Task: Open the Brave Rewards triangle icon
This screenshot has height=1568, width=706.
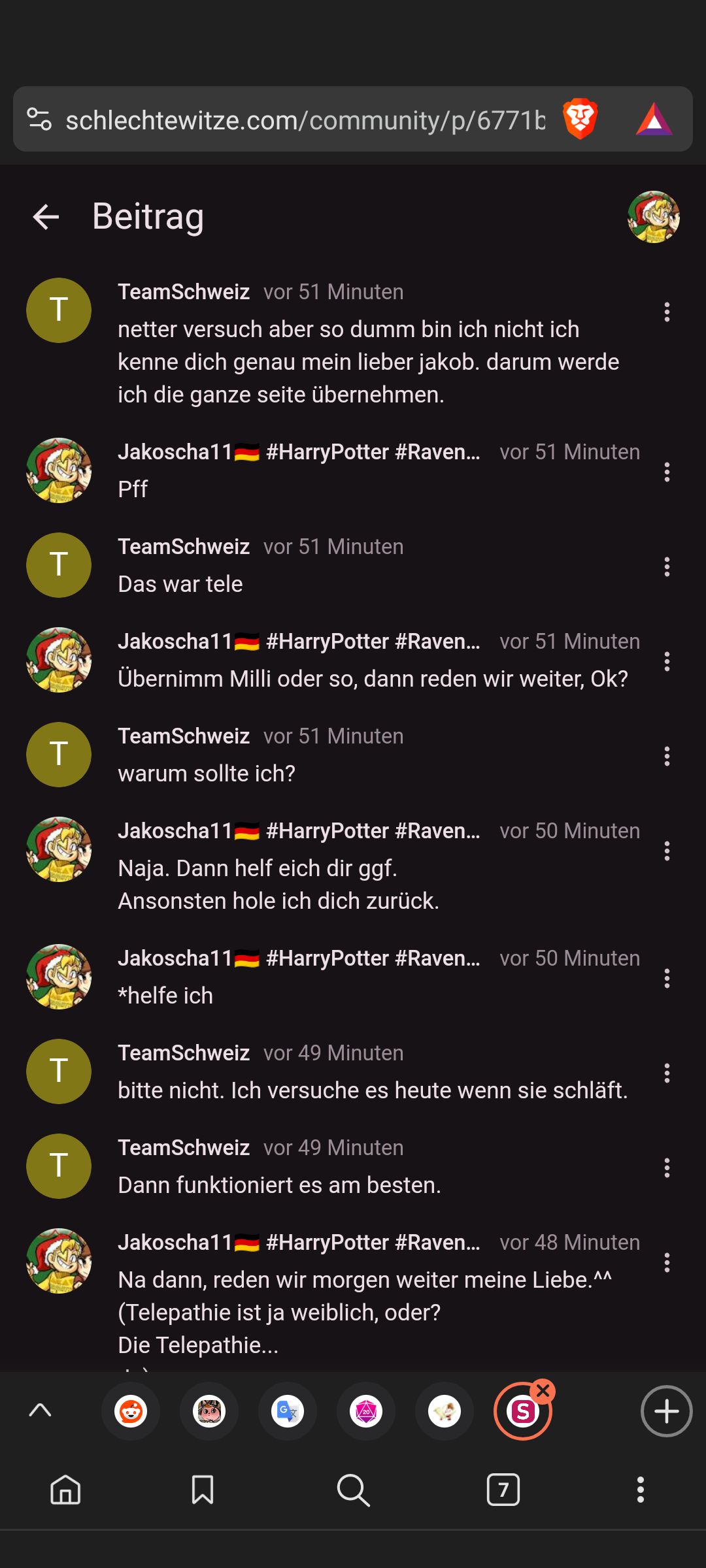Action: tap(654, 120)
